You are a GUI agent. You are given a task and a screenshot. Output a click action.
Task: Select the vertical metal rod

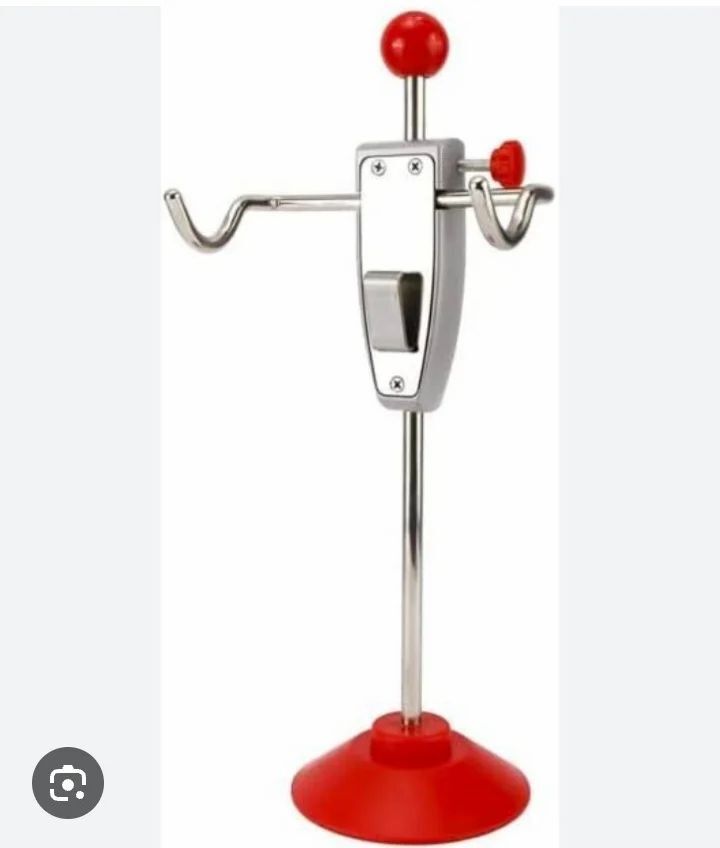coord(413,560)
